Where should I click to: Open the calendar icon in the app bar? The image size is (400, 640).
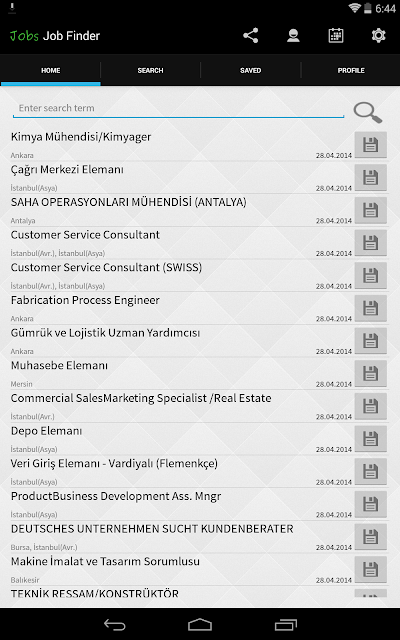336,36
